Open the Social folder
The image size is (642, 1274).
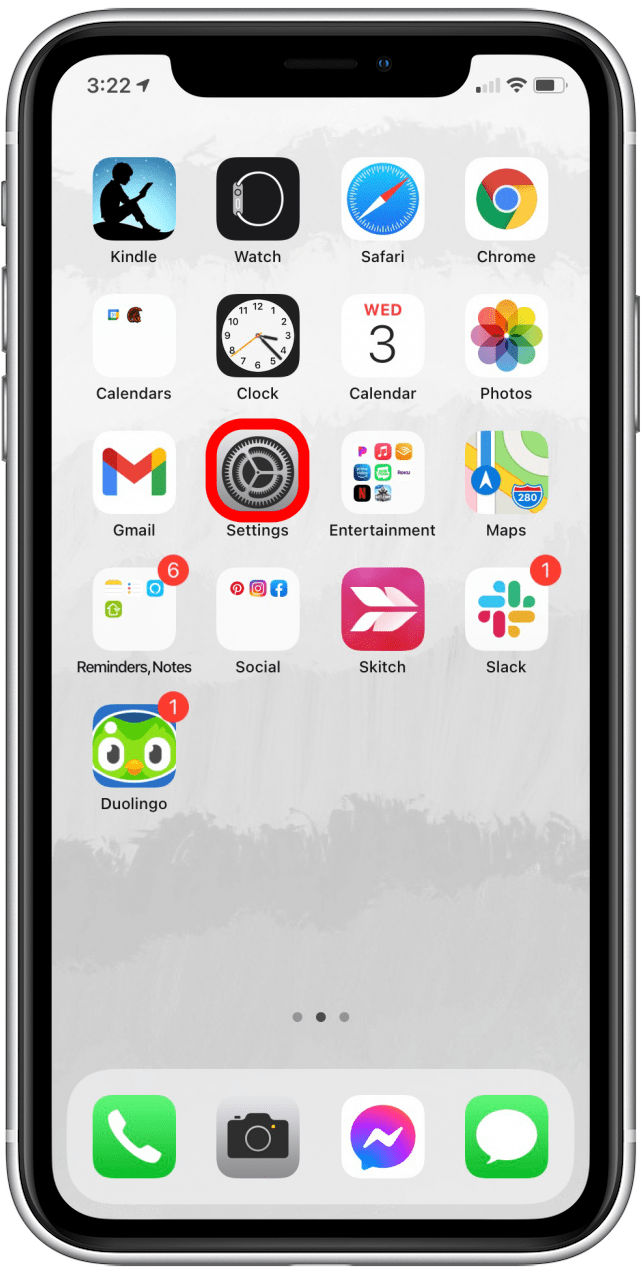[258, 609]
